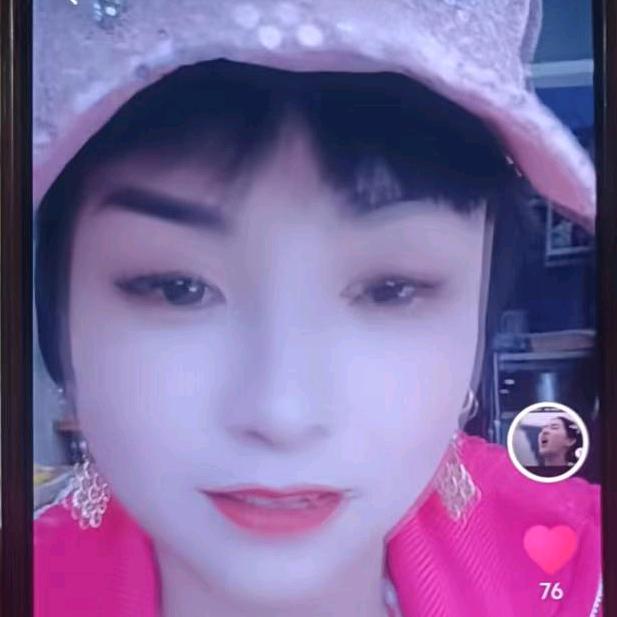Open the creator's round profile avatar

pyautogui.click(x=548, y=442)
